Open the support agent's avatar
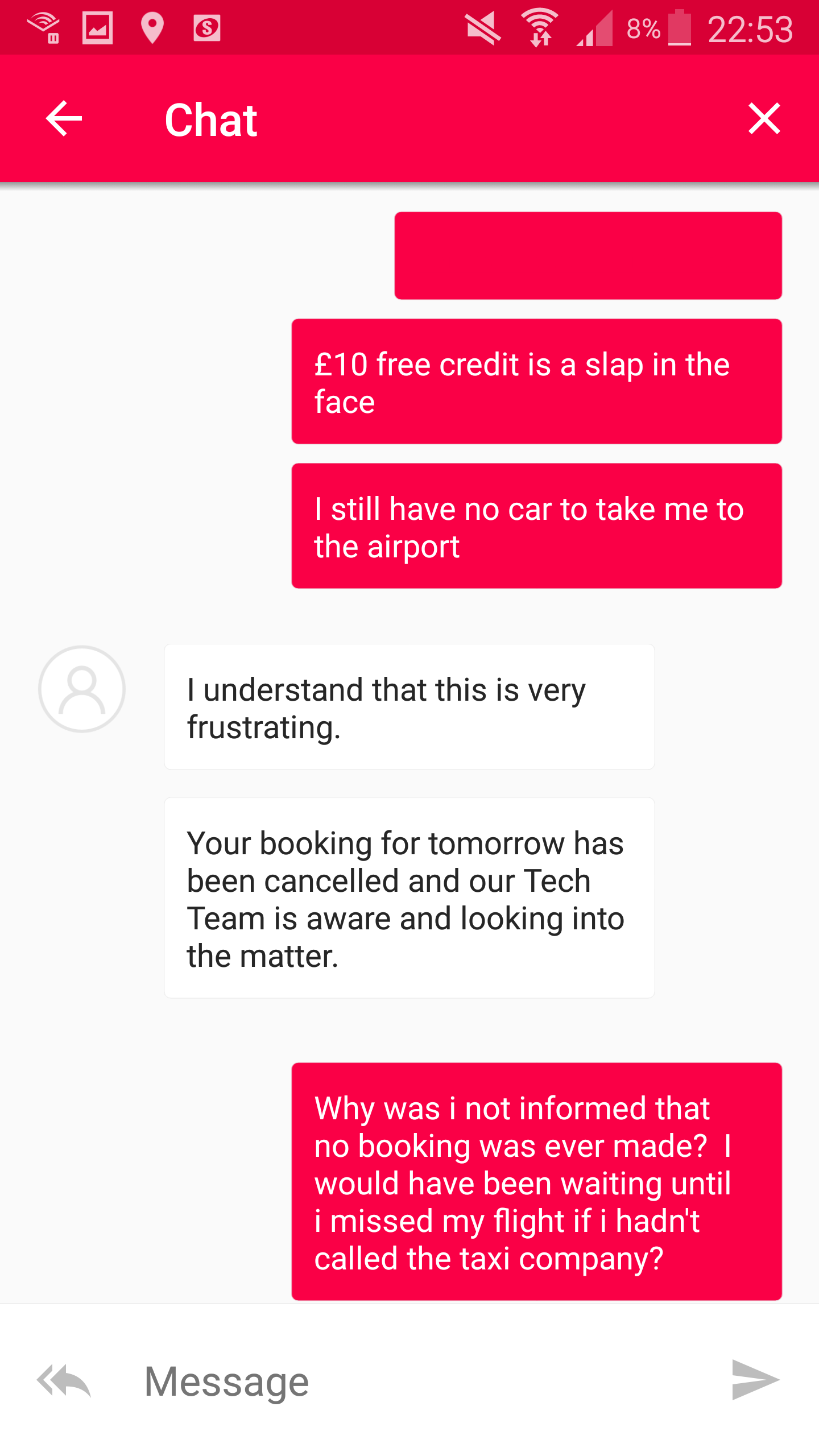819x1456 pixels. (82, 689)
